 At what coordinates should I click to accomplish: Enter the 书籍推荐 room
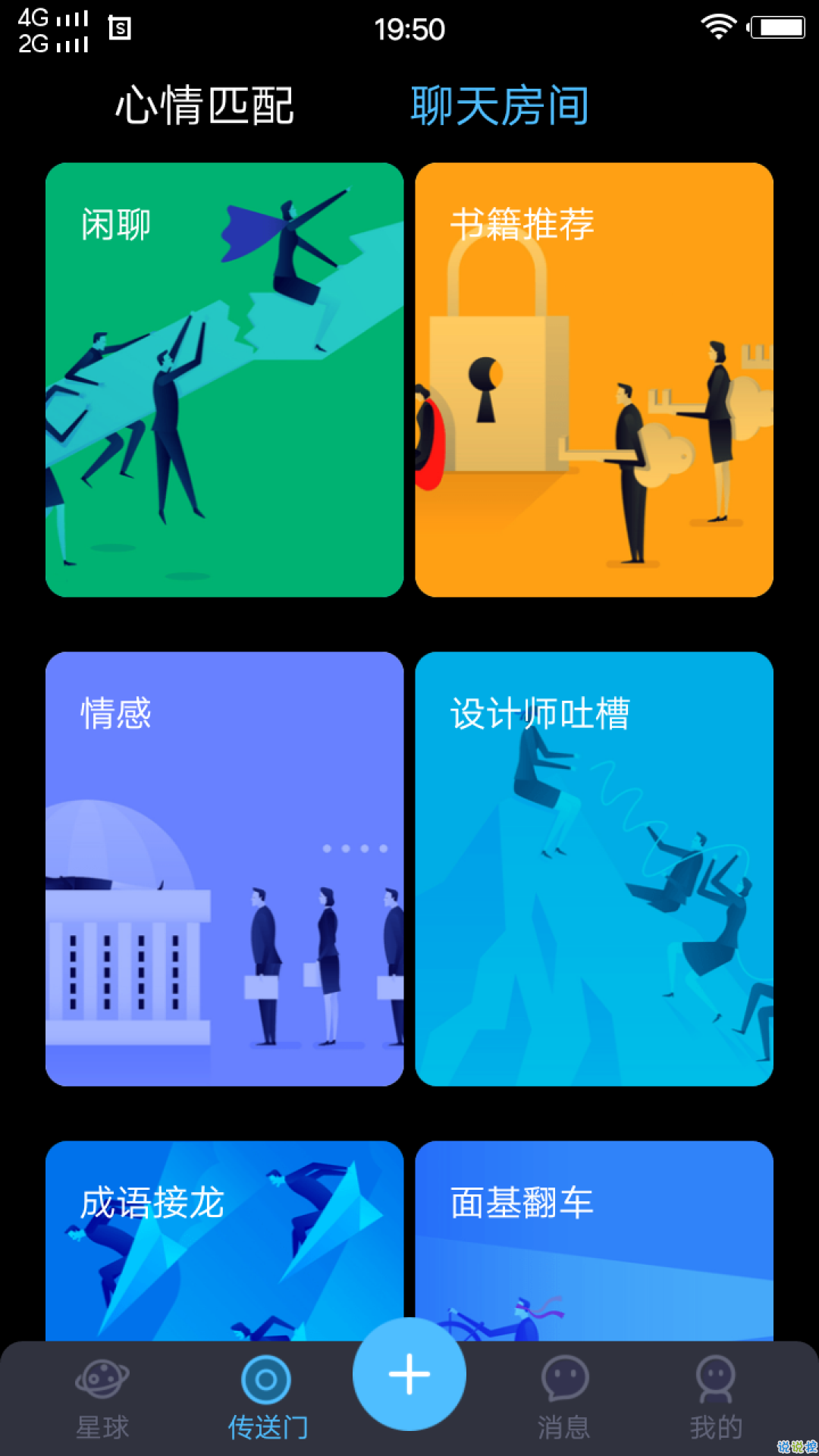594,379
